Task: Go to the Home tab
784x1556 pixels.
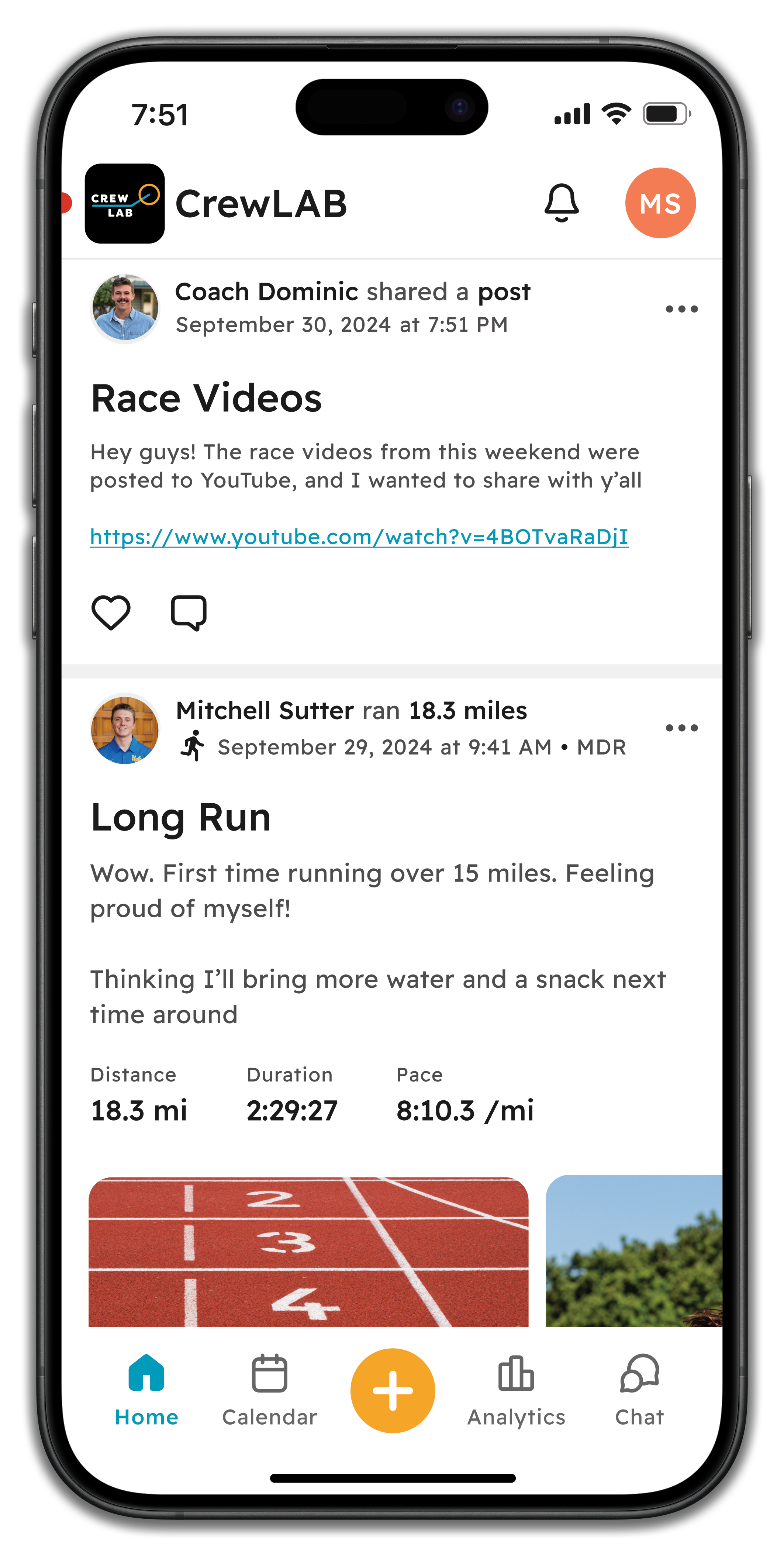Action: pyautogui.click(x=146, y=1389)
